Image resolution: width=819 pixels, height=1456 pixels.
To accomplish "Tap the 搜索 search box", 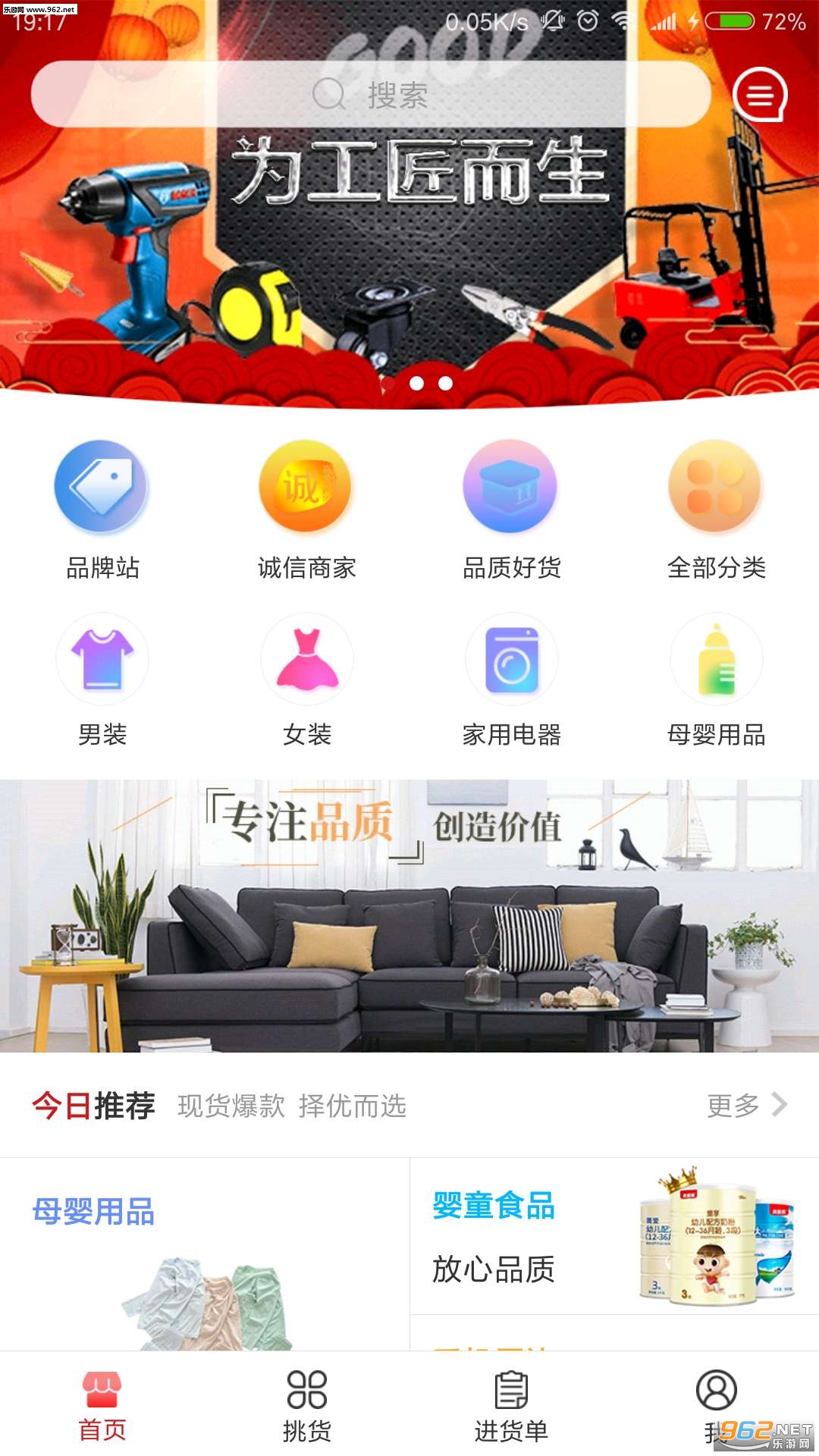I will point(370,95).
